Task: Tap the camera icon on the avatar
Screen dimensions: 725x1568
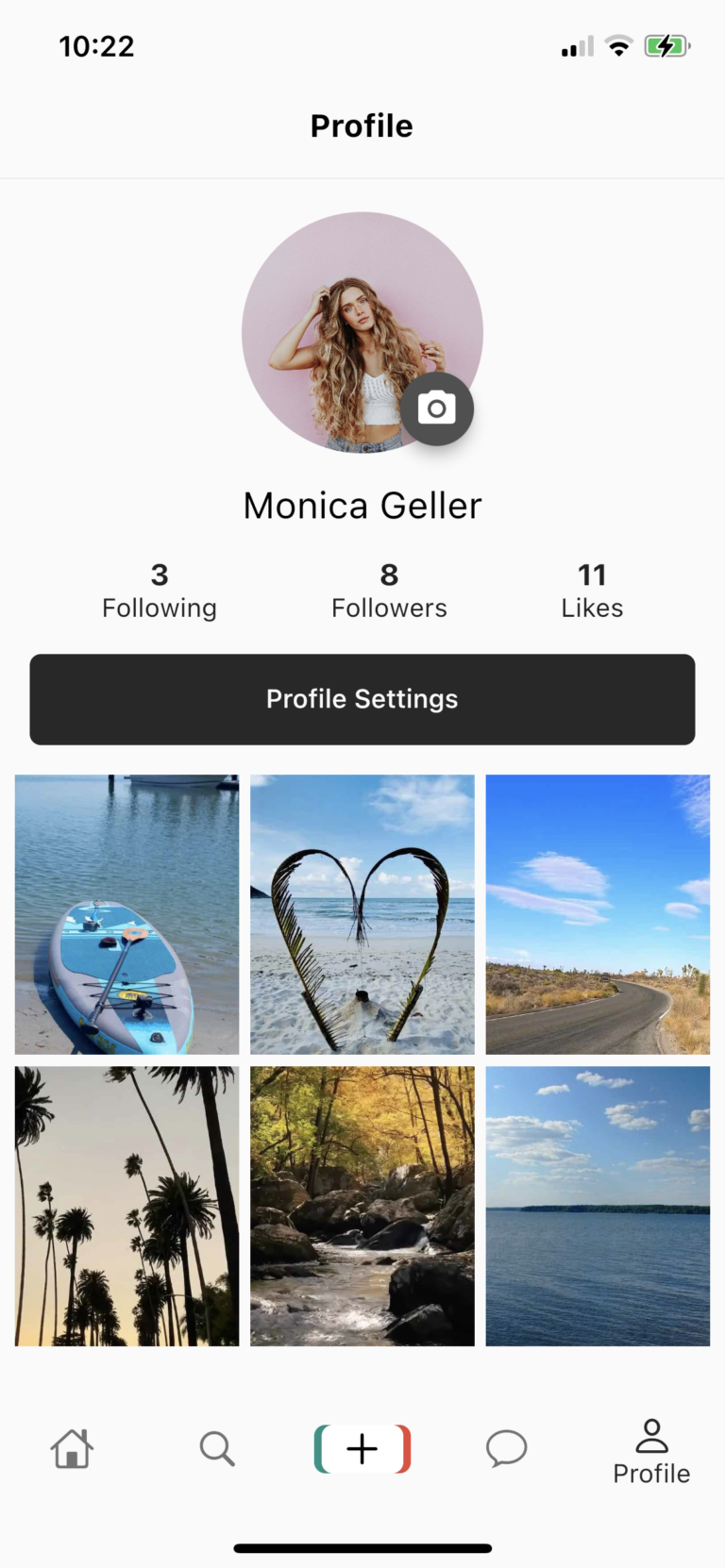Action: coord(436,409)
